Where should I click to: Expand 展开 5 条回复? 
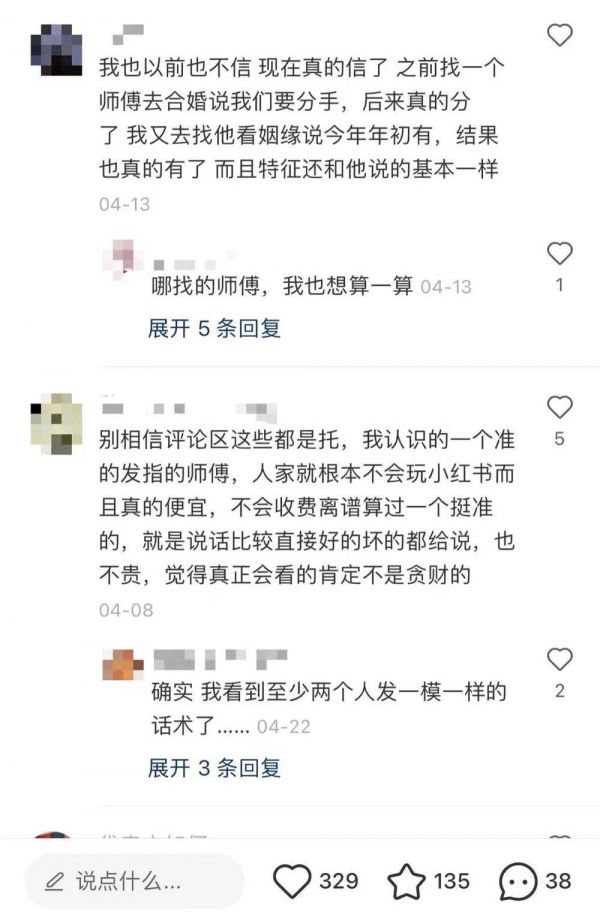coord(214,328)
